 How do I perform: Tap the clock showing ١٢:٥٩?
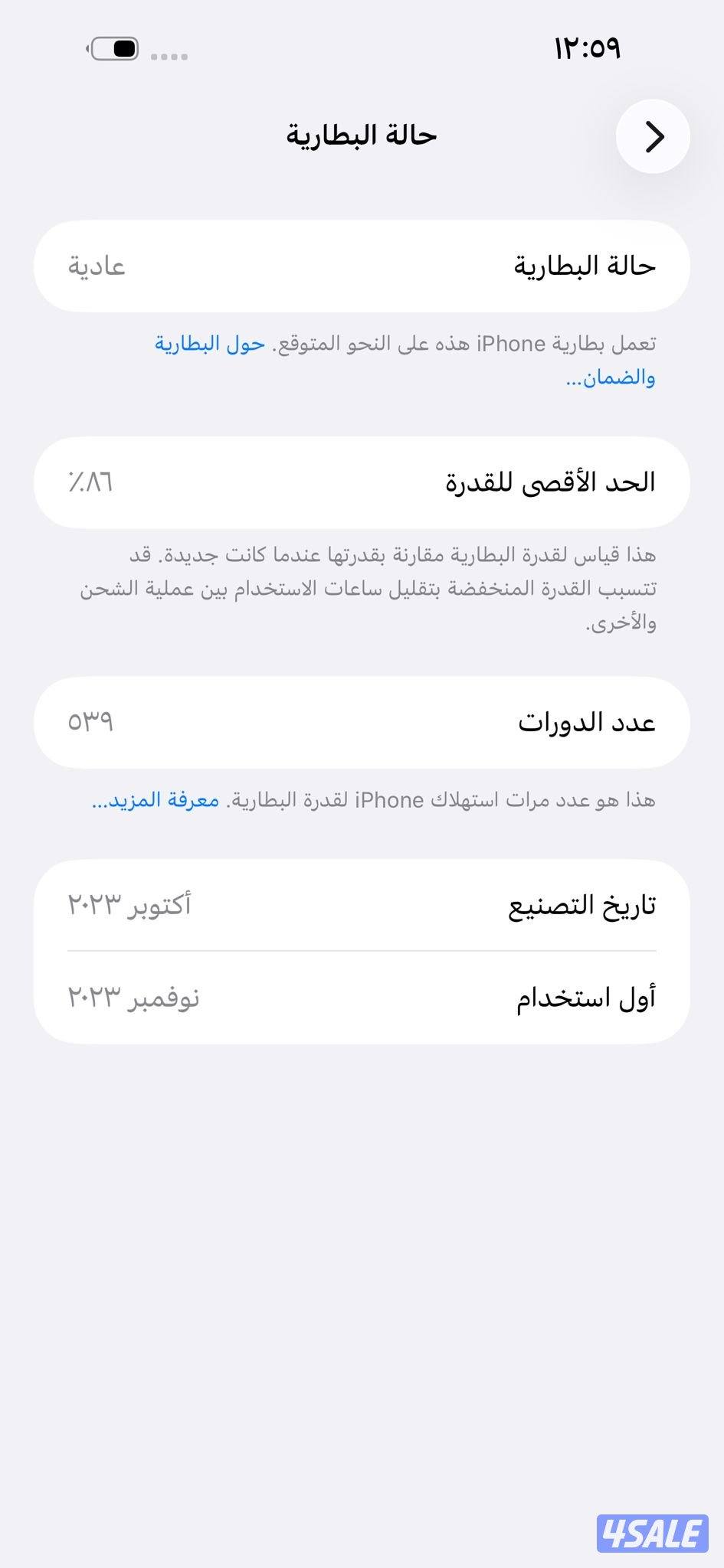[588, 47]
